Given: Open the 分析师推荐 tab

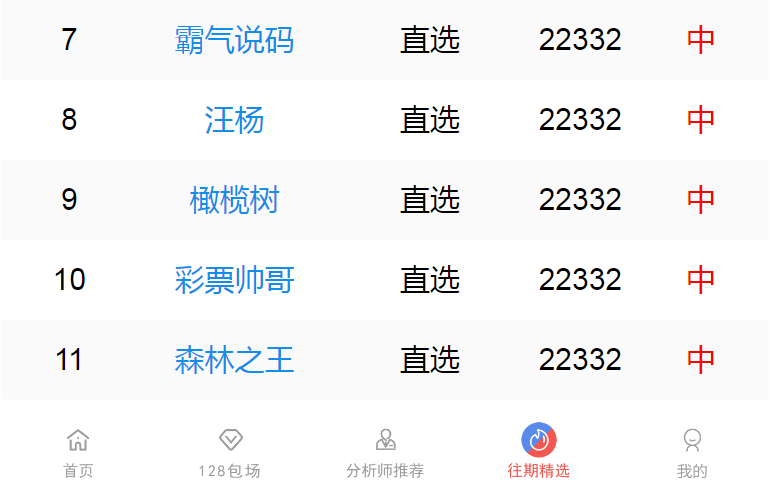Looking at the screenshot, I should click(385, 452).
